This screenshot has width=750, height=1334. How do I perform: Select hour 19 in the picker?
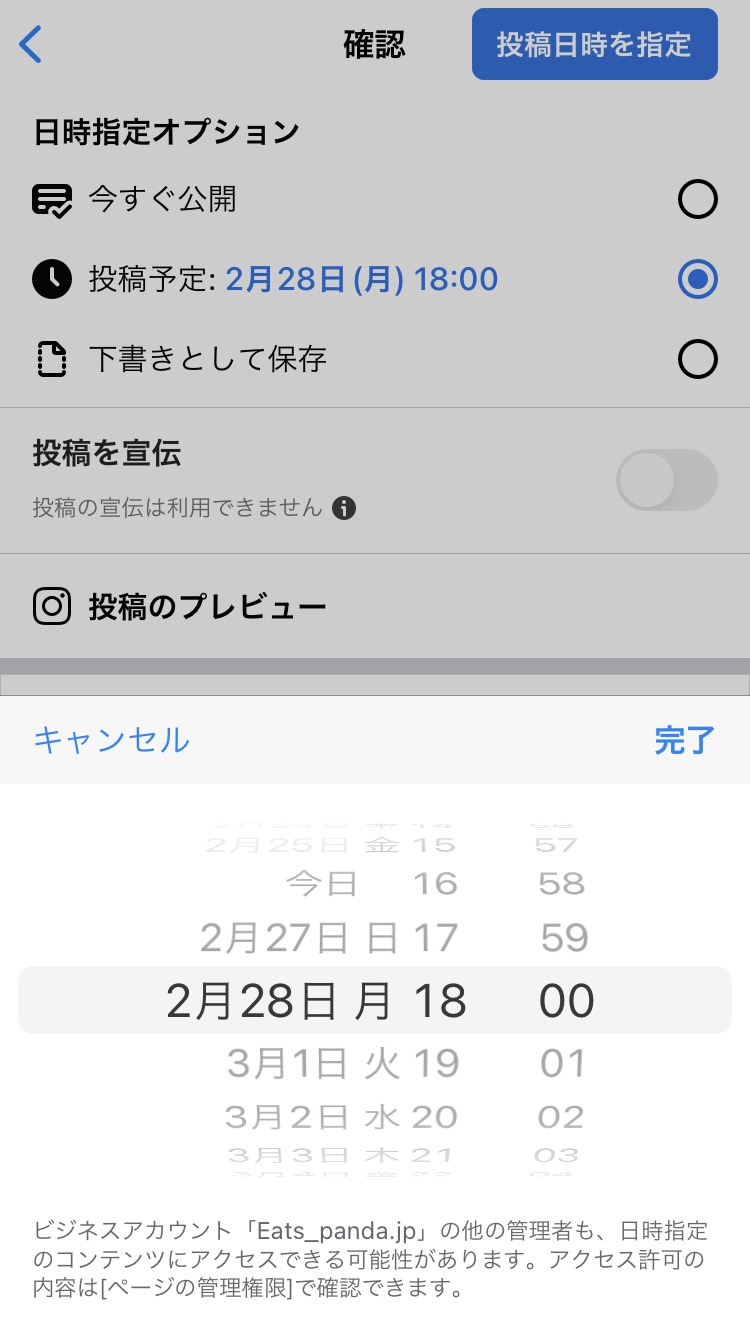pyautogui.click(x=437, y=1063)
